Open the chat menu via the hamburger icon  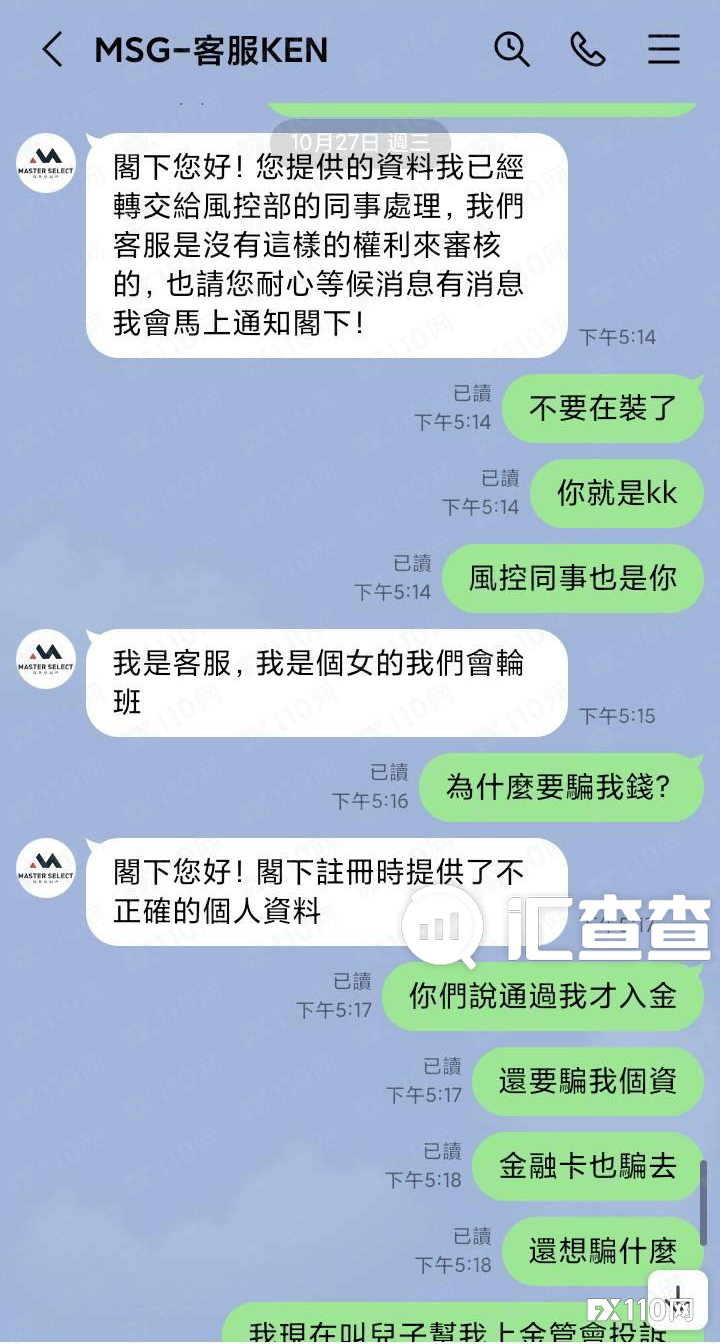coord(664,50)
